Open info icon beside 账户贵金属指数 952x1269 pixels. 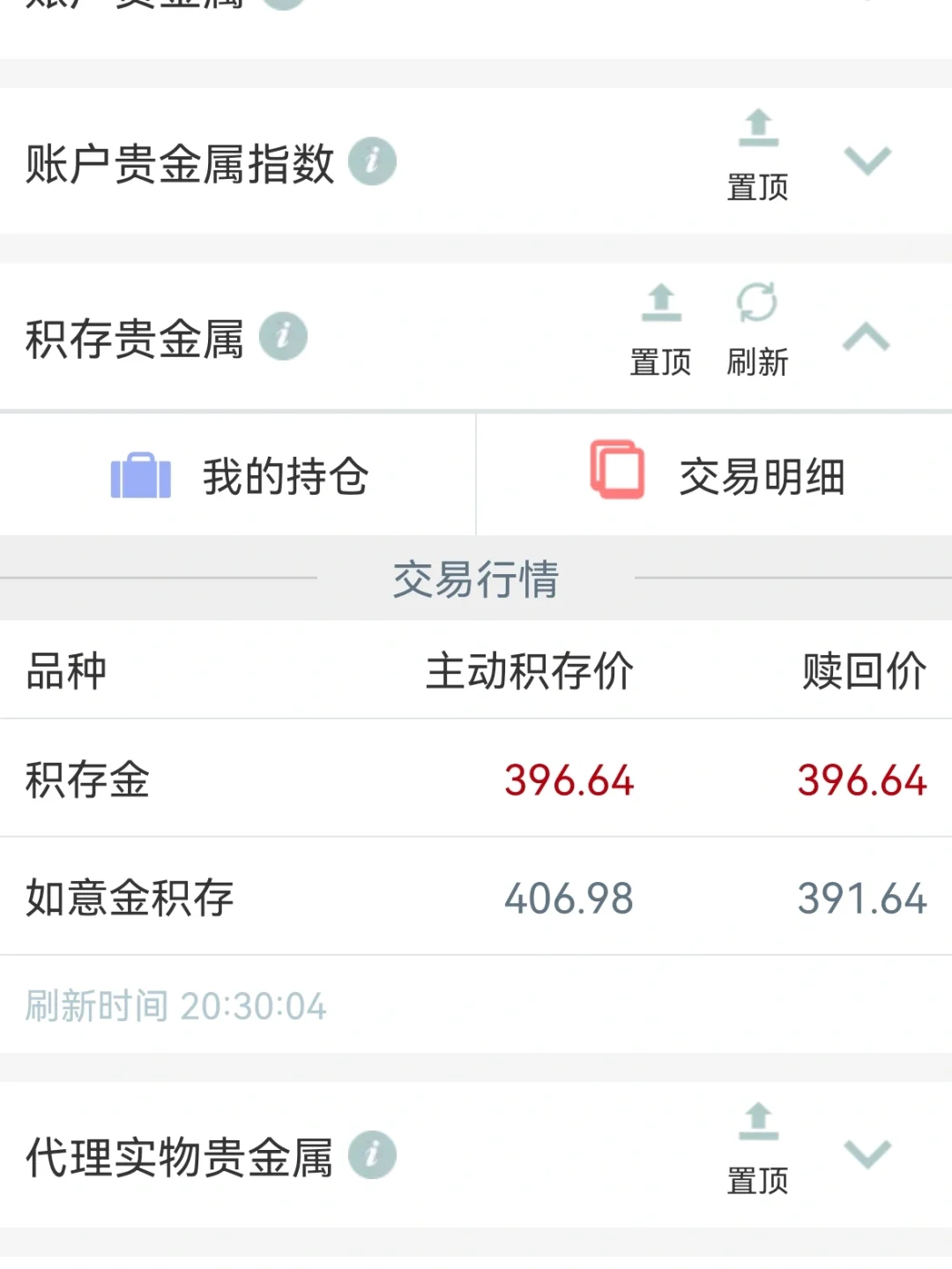[372, 162]
